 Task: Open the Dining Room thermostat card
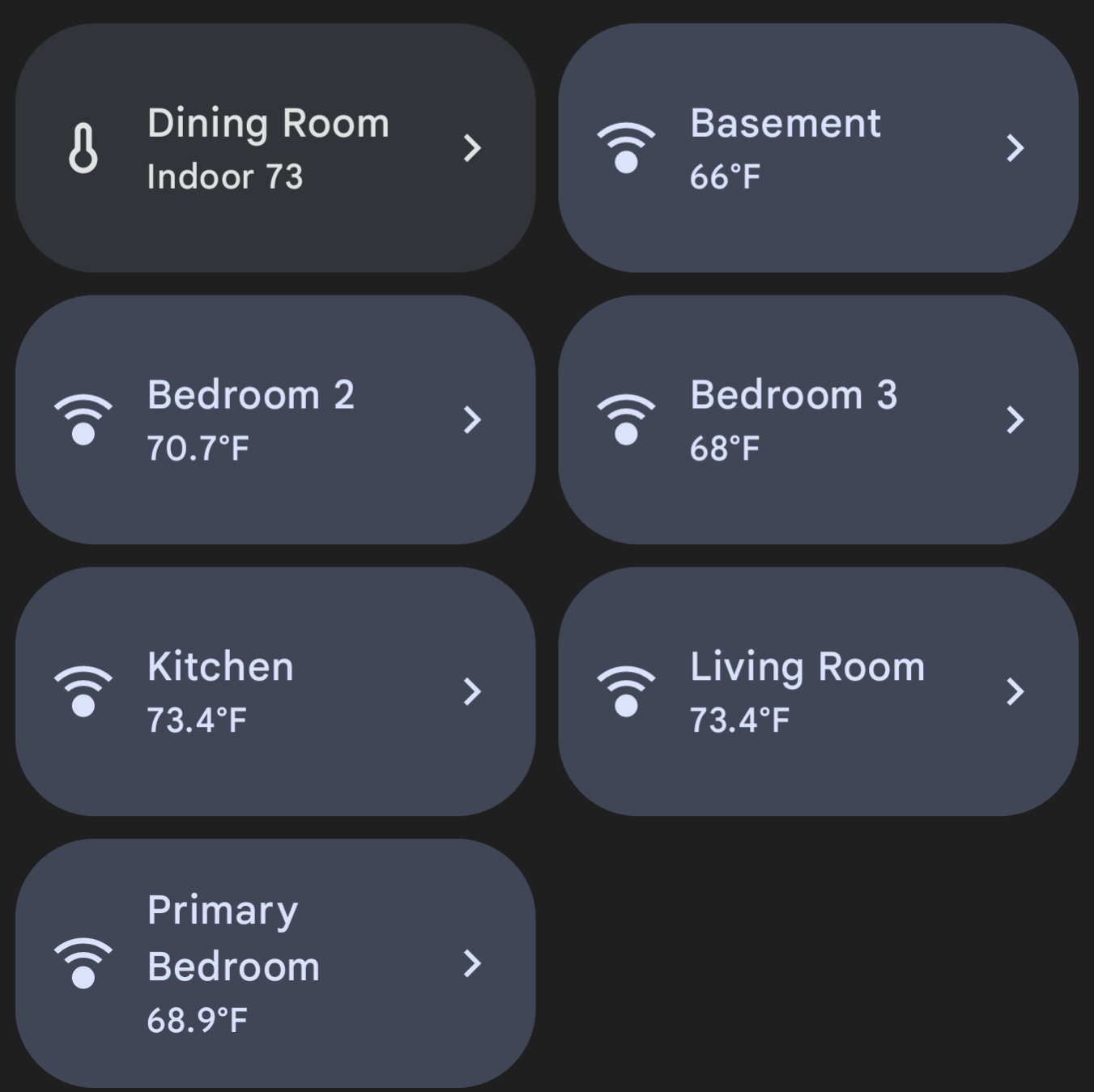[275, 148]
